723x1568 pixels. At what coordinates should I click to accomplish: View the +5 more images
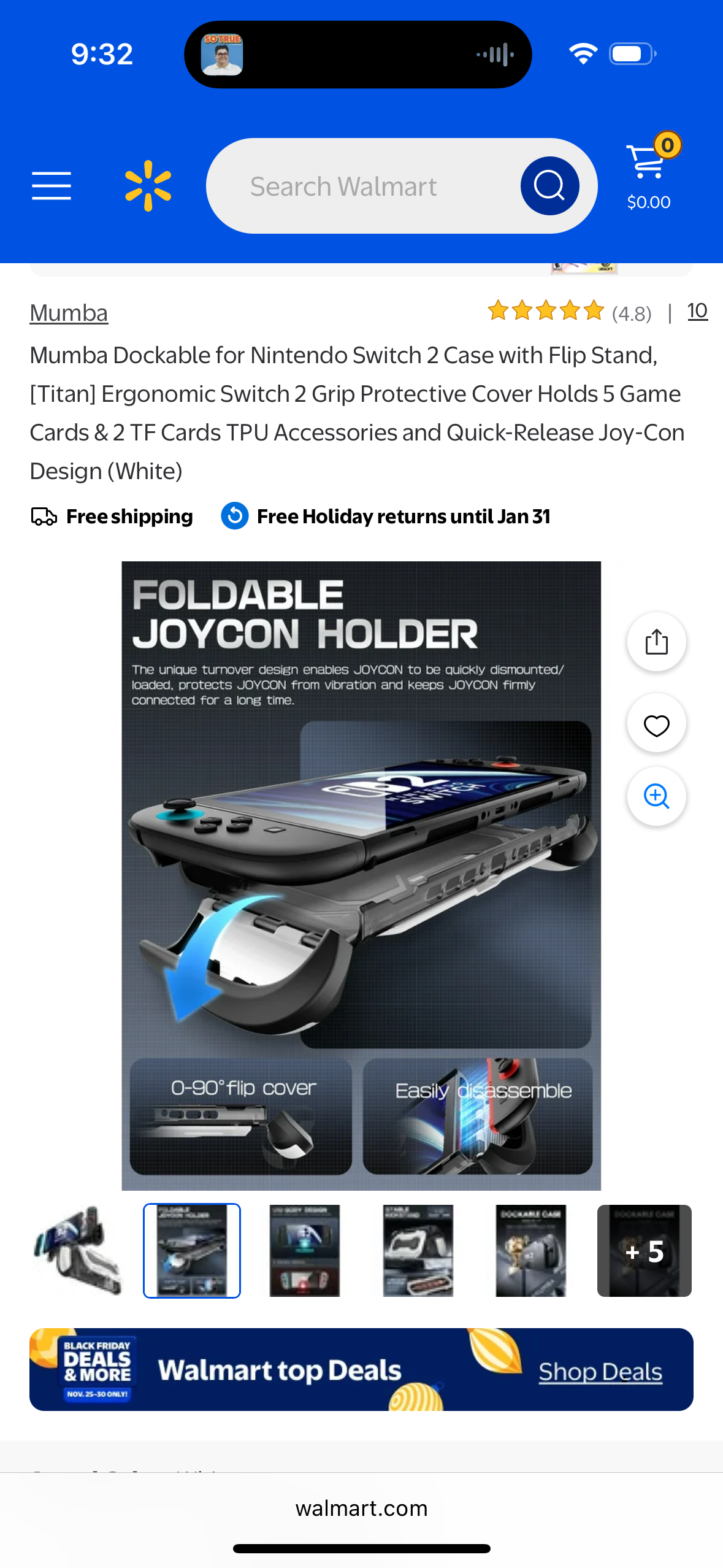[645, 1250]
